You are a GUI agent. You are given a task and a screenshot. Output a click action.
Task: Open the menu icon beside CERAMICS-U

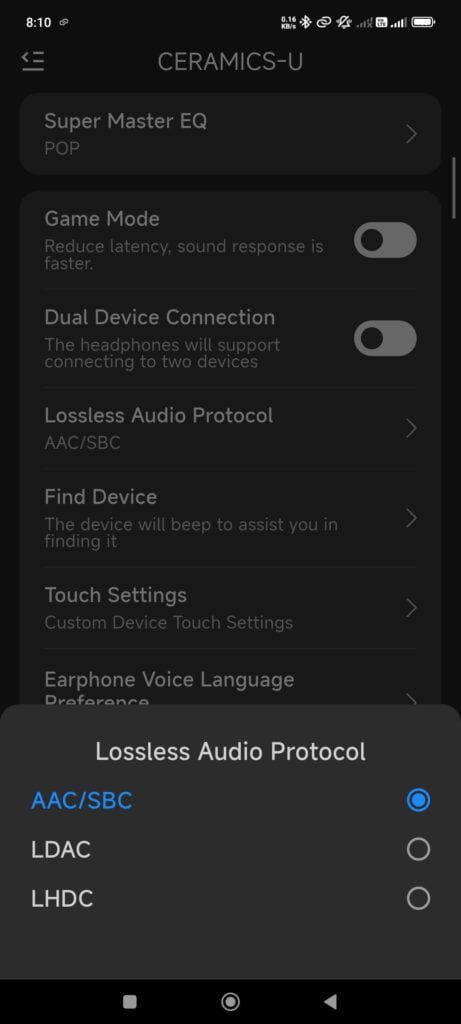tap(33, 61)
